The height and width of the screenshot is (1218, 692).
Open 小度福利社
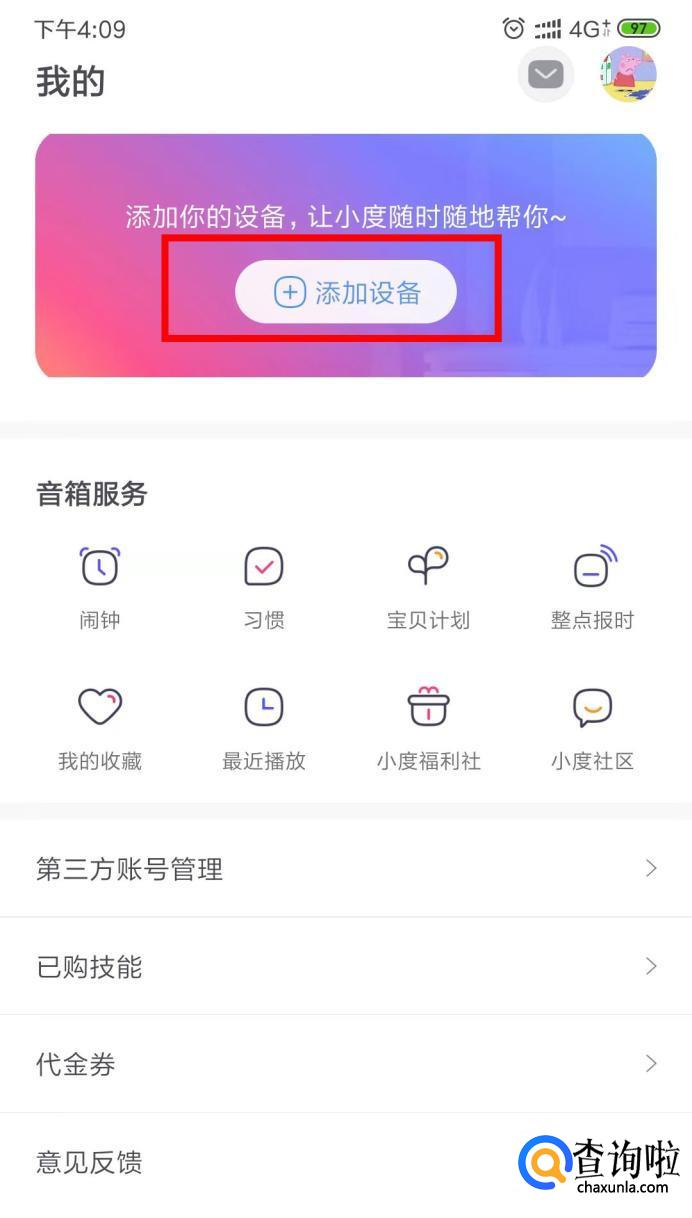[x=428, y=727]
